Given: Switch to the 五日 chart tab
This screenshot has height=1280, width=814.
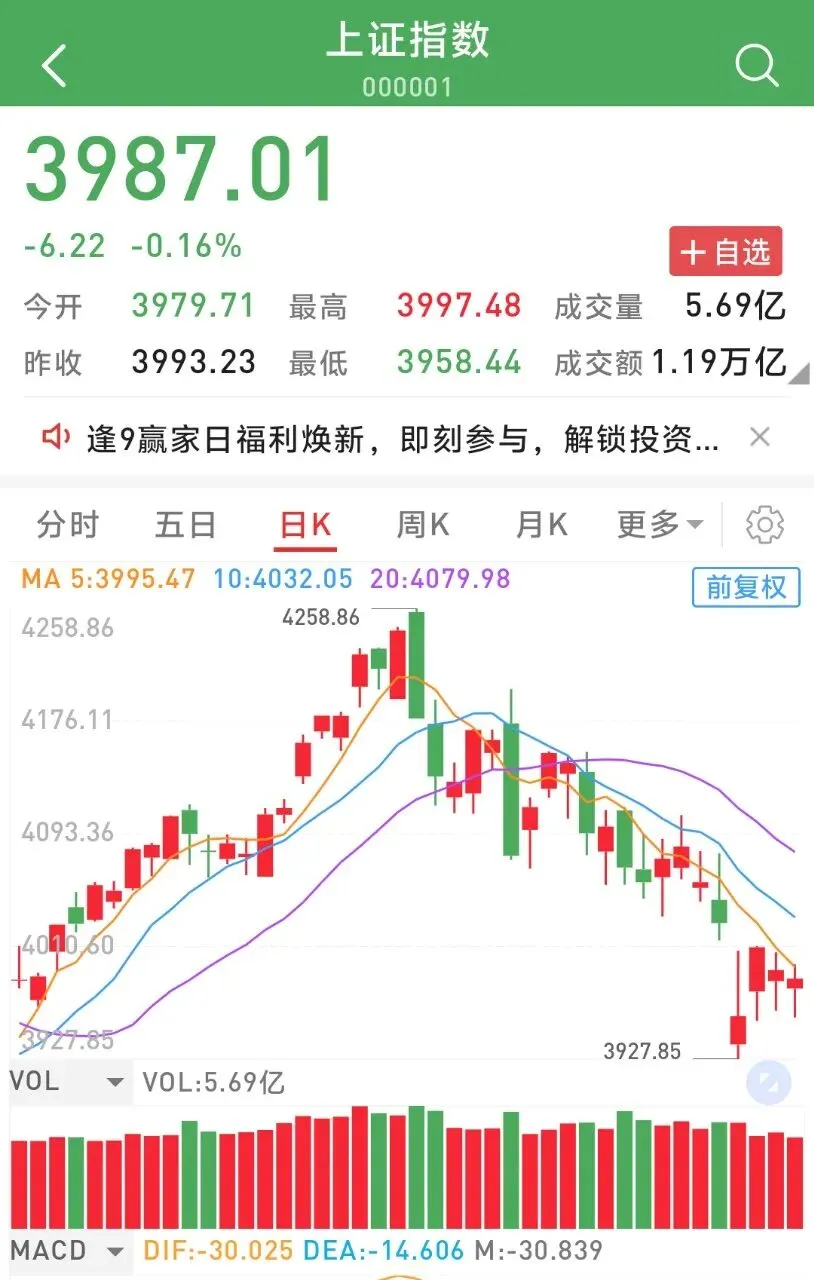Looking at the screenshot, I should (x=186, y=524).
